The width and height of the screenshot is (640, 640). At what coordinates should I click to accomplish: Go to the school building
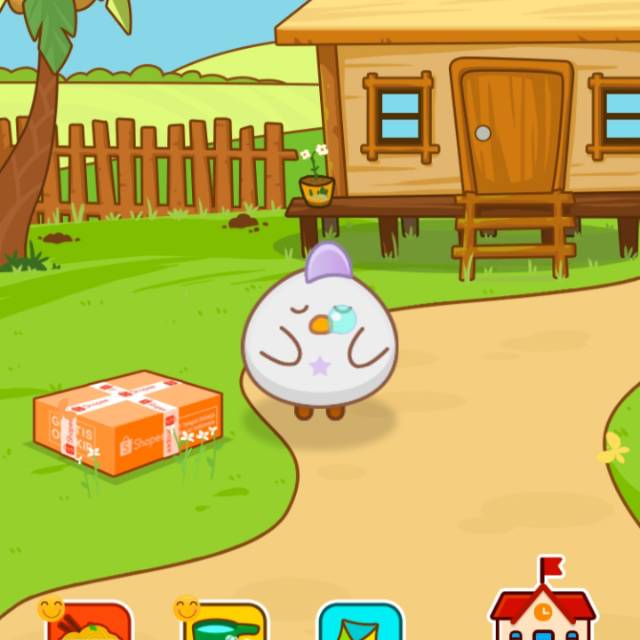point(542,605)
